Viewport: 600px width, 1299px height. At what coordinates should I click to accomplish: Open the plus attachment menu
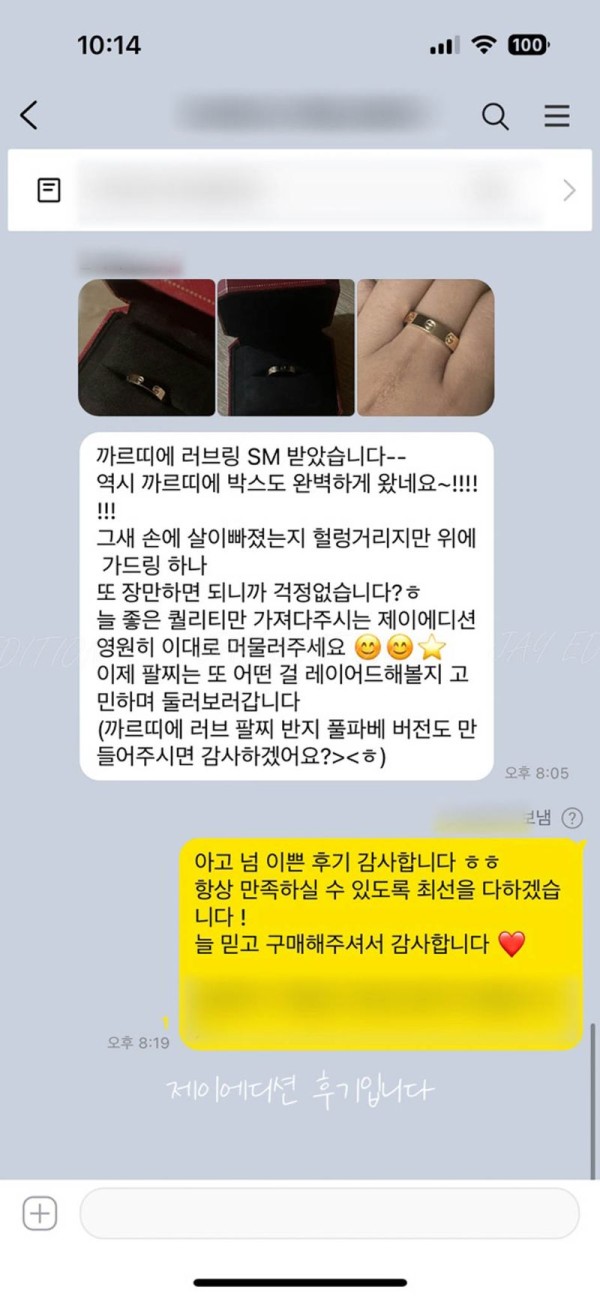40,1214
